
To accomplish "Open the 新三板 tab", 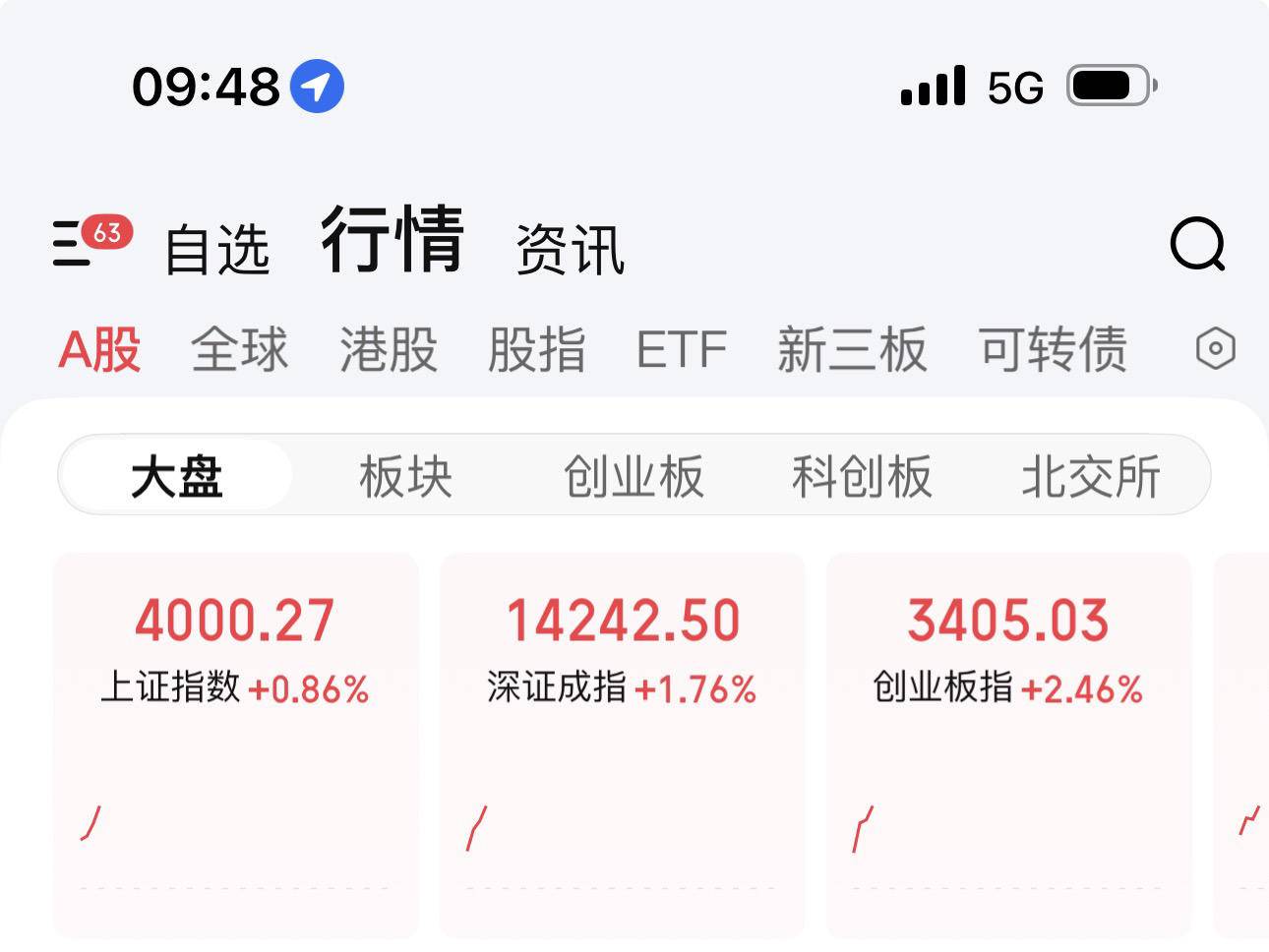I will point(852,349).
